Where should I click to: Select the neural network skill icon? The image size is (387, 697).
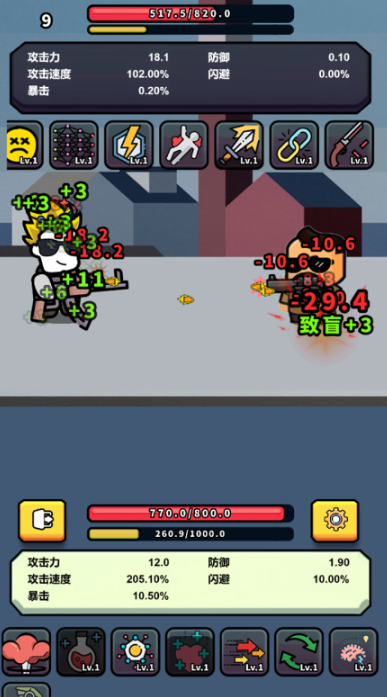[x=74, y=145]
